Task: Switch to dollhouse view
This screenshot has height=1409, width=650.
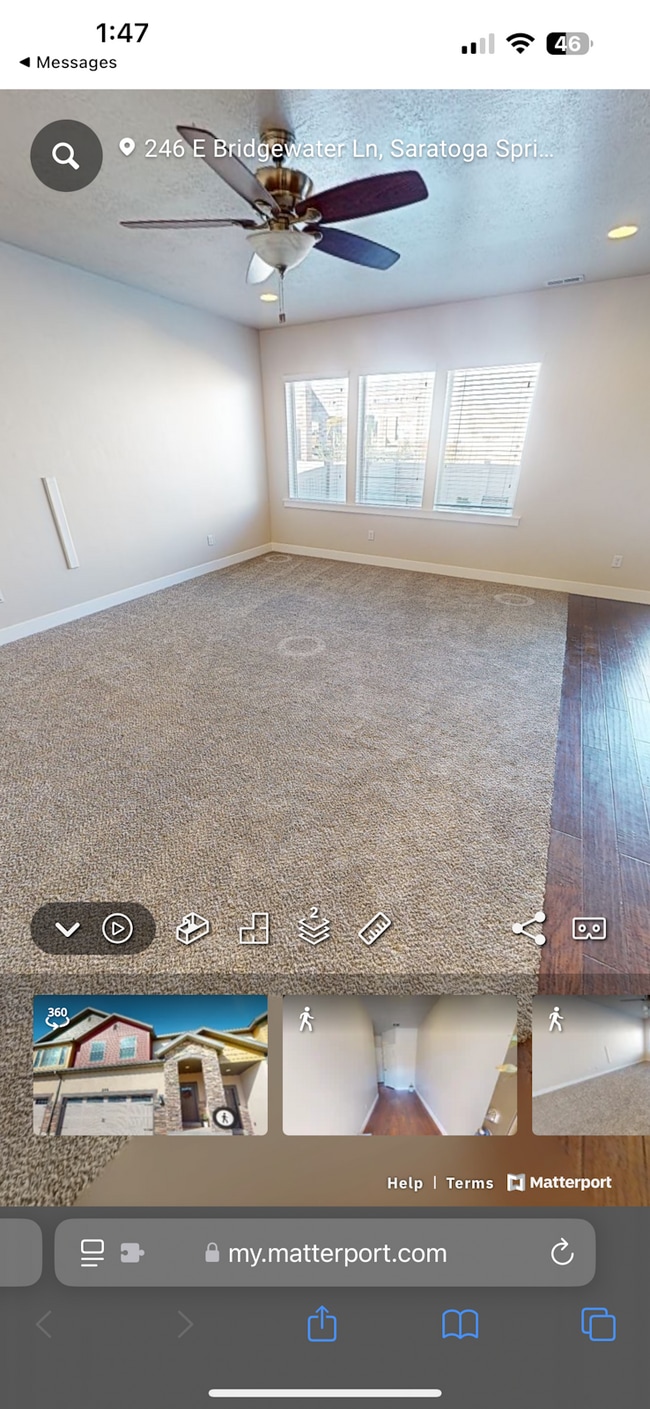Action: point(192,929)
